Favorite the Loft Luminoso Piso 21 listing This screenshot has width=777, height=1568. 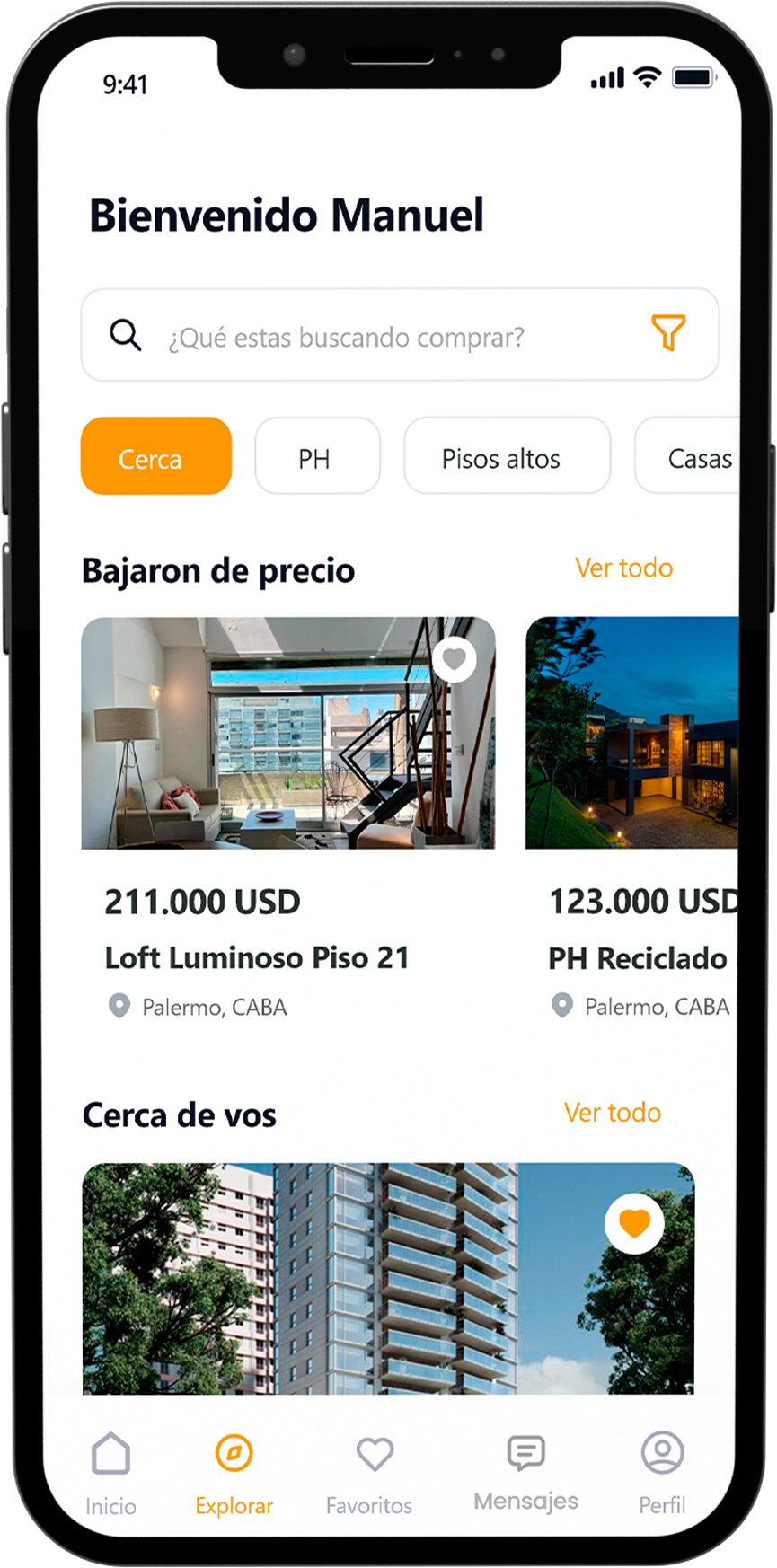pos(455,660)
